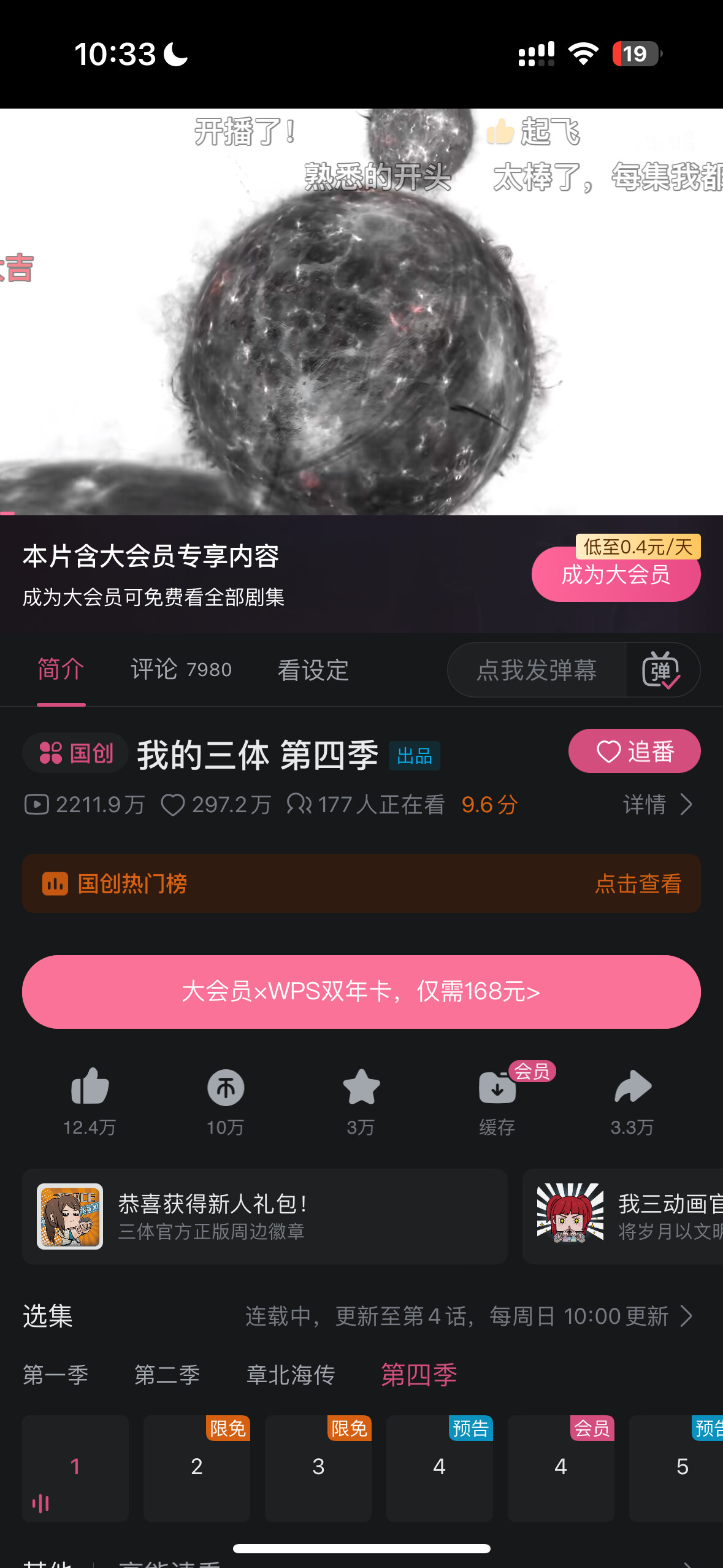
Task: Share this video
Action: pyautogui.click(x=632, y=1088)
